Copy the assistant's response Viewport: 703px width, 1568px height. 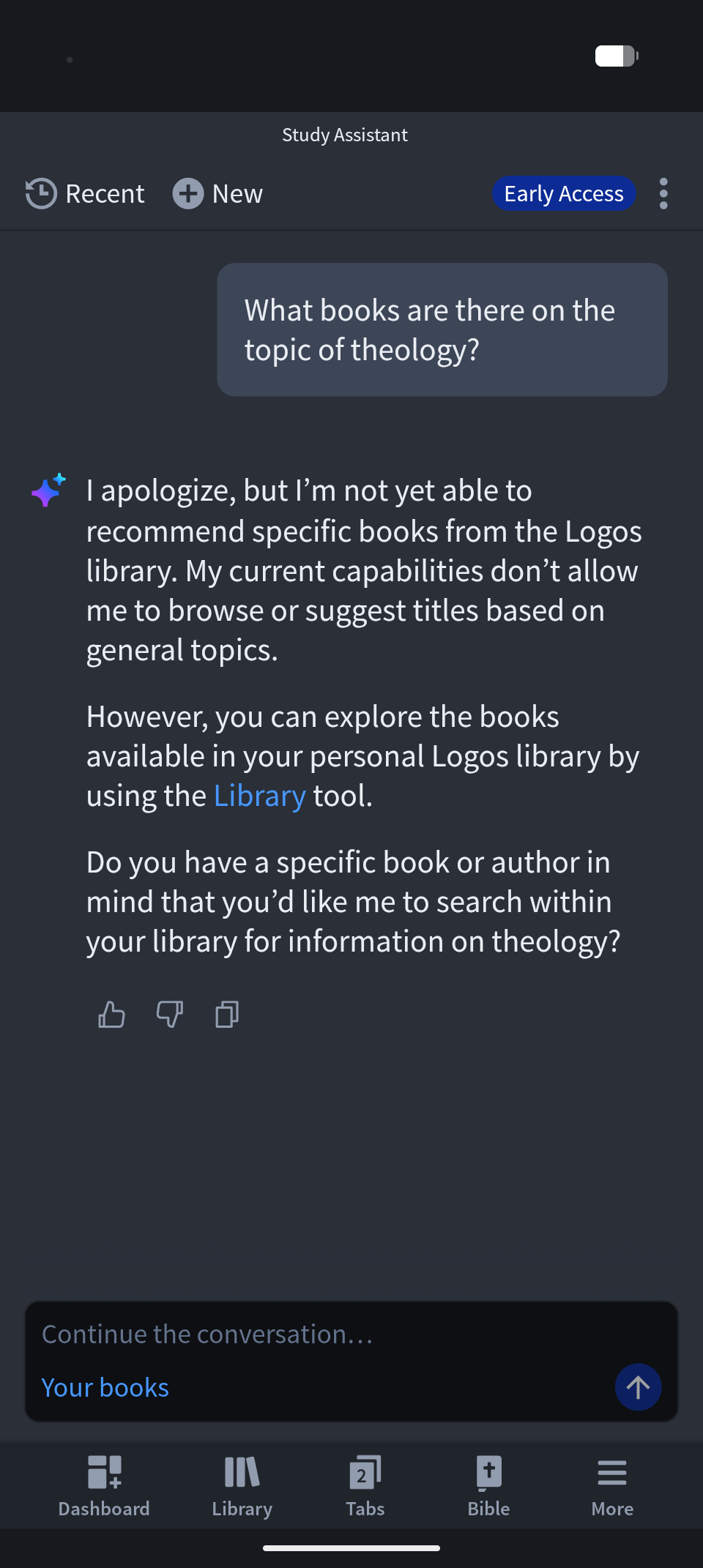226,1015
